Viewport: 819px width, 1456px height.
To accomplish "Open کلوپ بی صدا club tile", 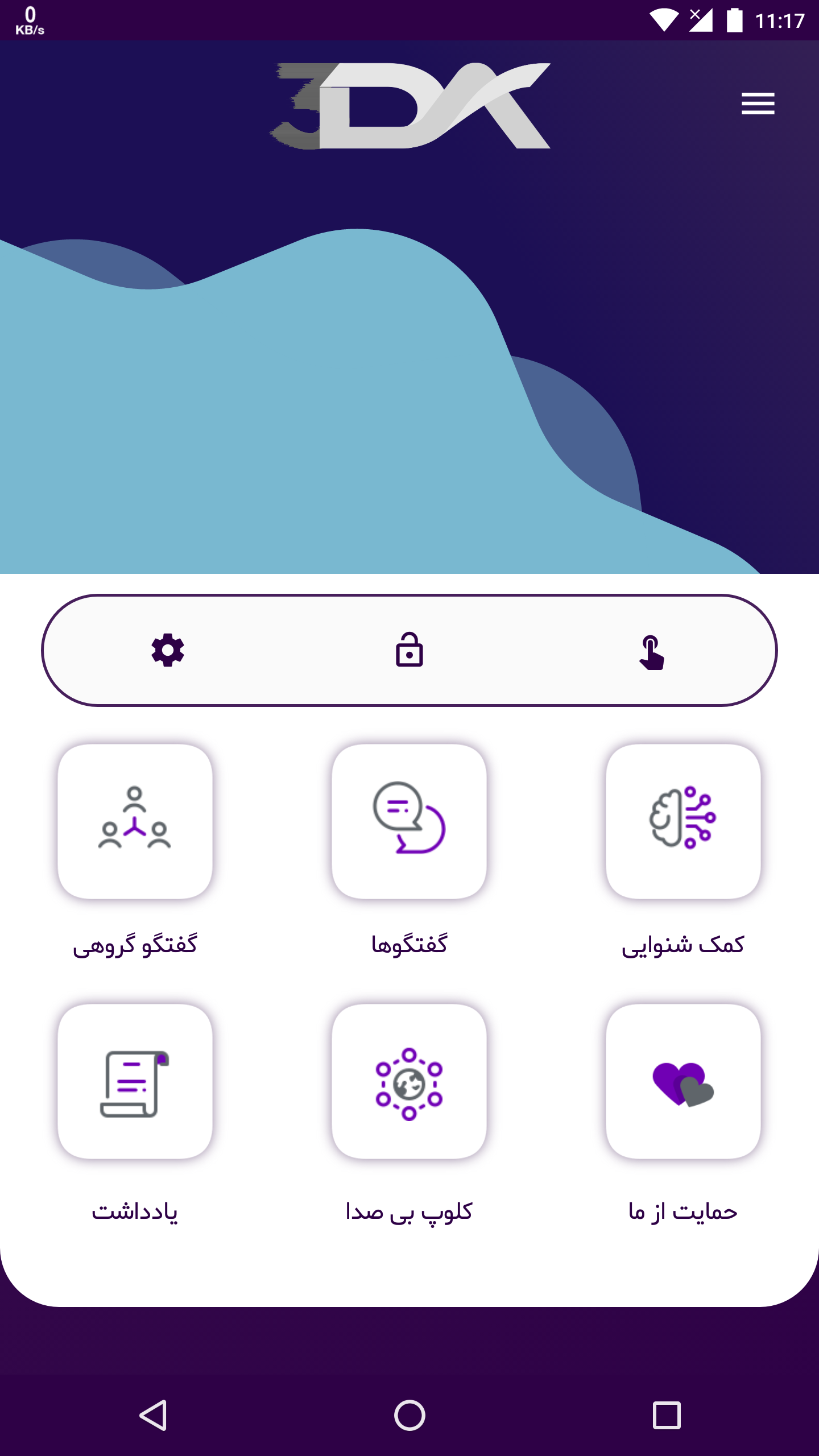I will 409,1081.
